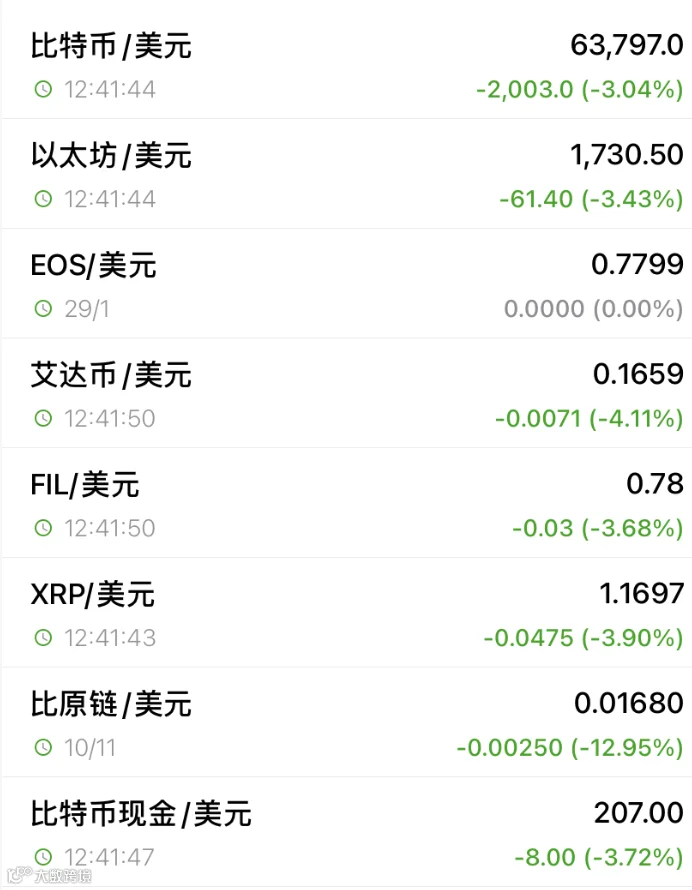Tap the XRP/美元 quote
The image size is (692, 890).
(x=346, y=613)
